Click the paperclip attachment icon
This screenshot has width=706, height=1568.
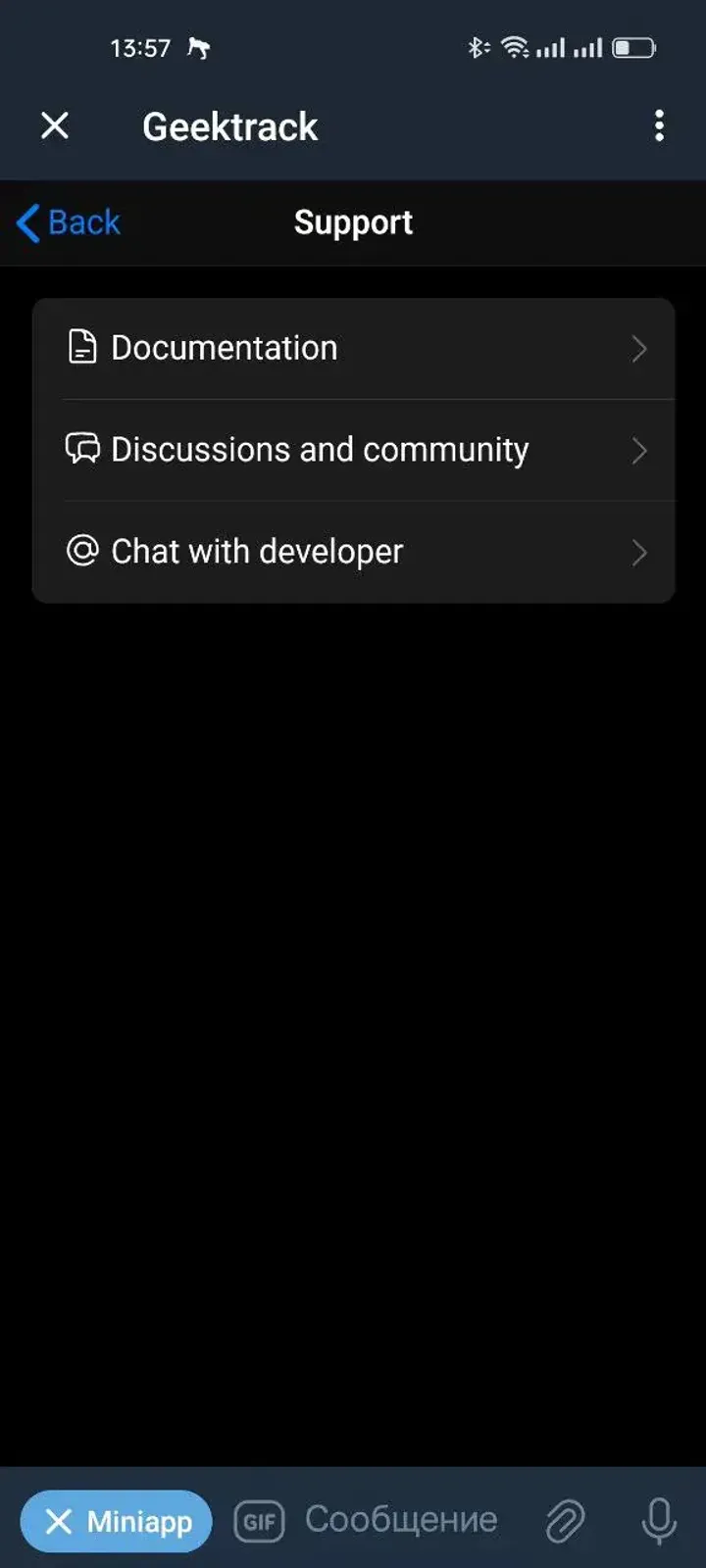pyautogui.click(x=566, y=1520)
